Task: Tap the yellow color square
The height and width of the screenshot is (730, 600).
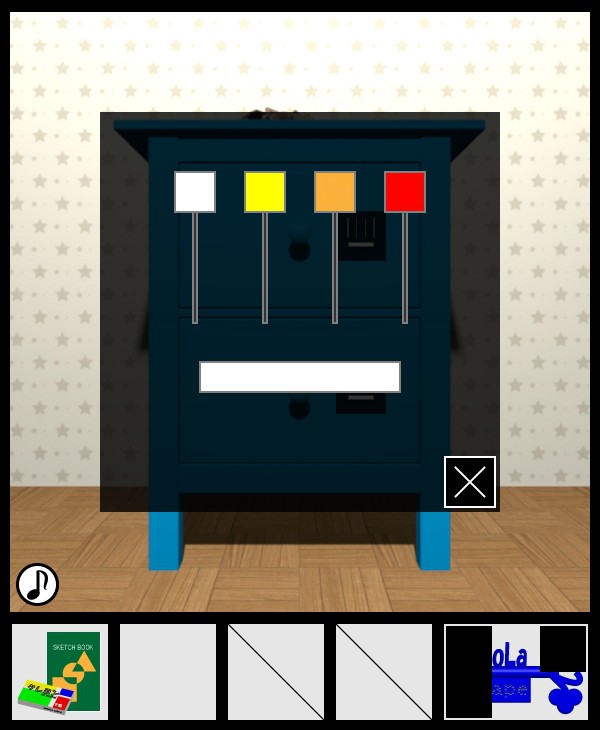Action: coord(265,192)
